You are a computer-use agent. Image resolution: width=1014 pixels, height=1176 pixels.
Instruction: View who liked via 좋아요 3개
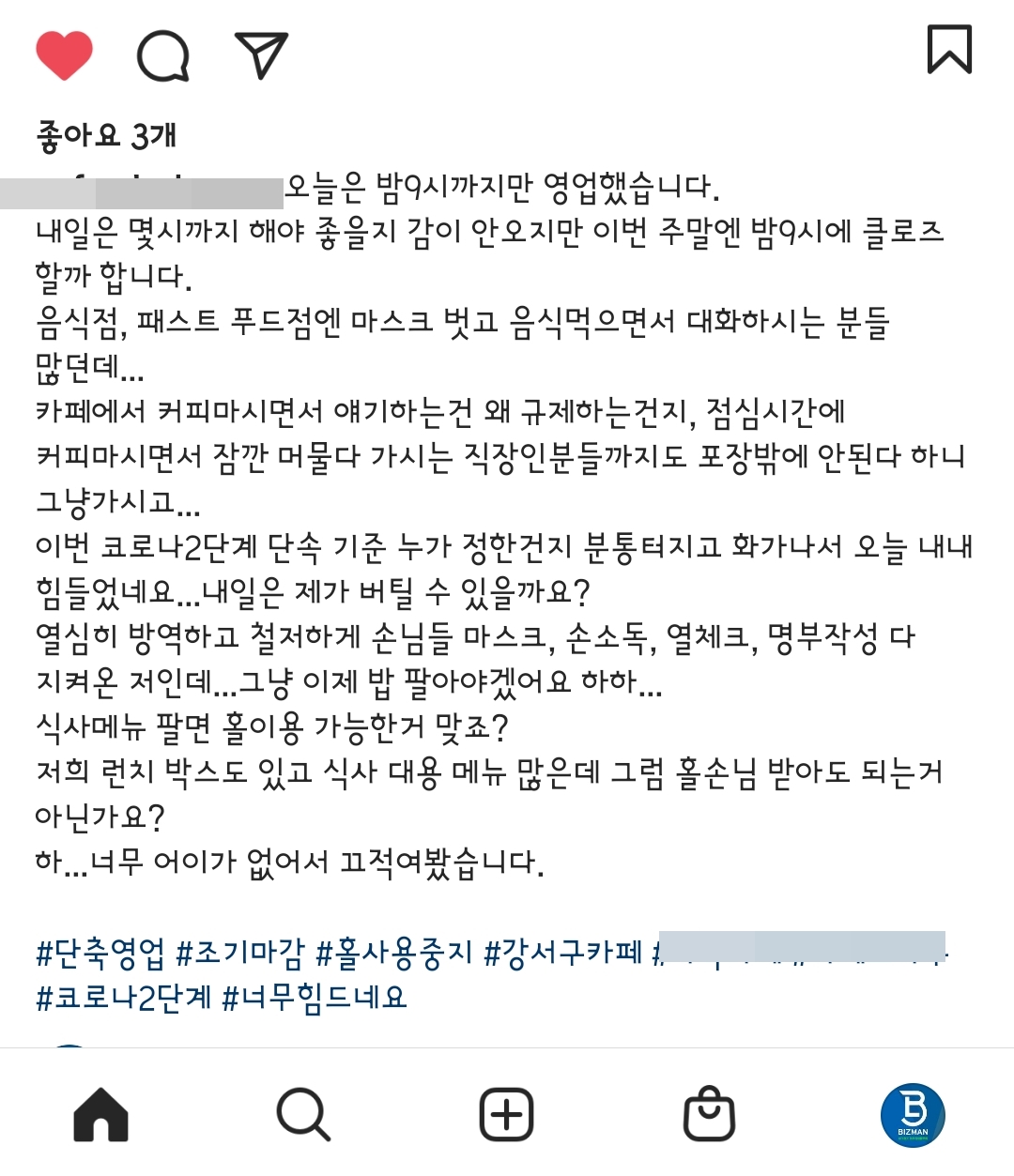106,136
